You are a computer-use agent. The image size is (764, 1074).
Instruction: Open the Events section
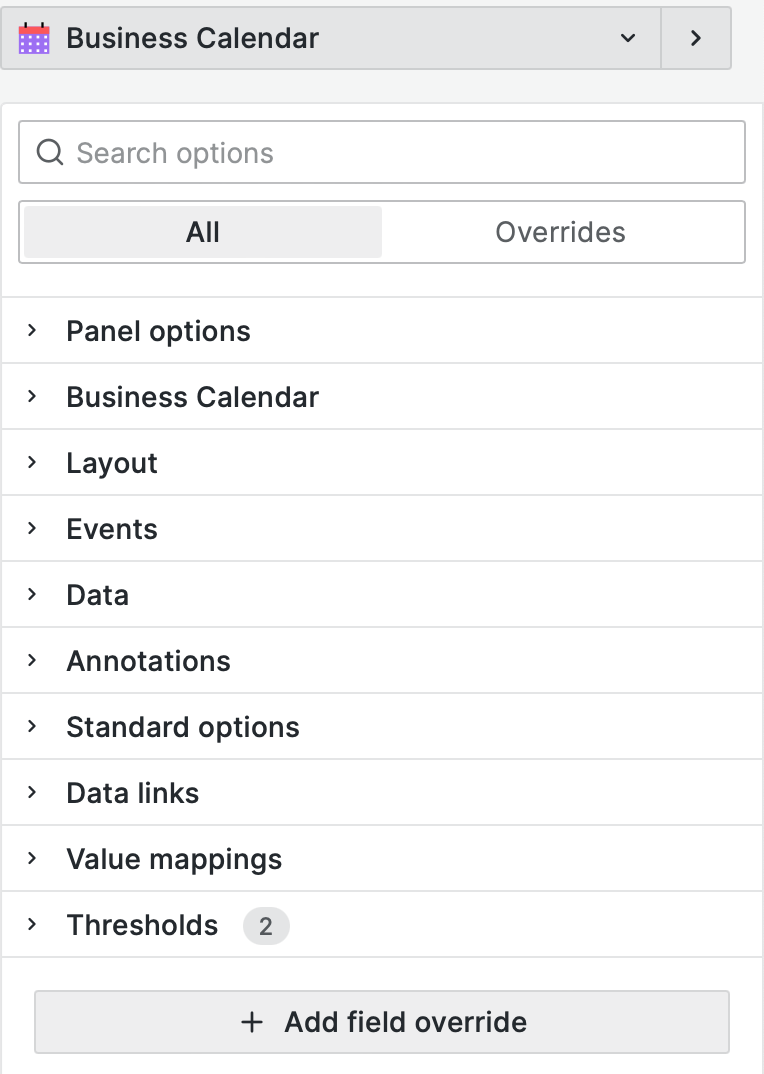[x=112, y=528]
